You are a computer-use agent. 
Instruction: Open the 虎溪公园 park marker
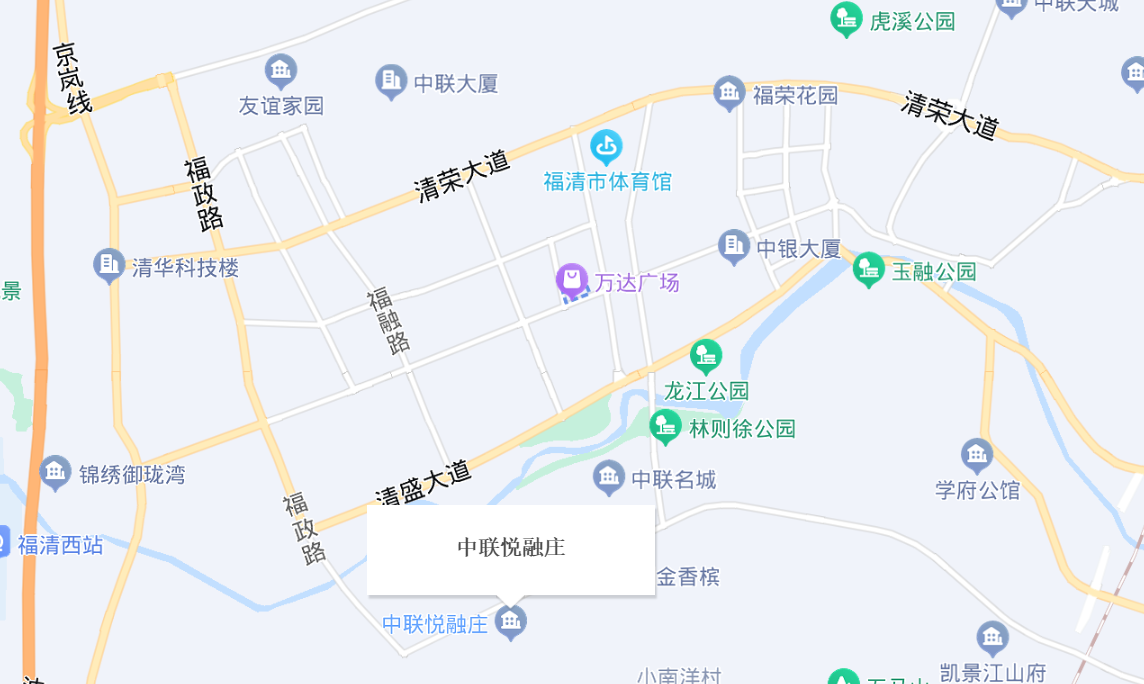(847, 19)
